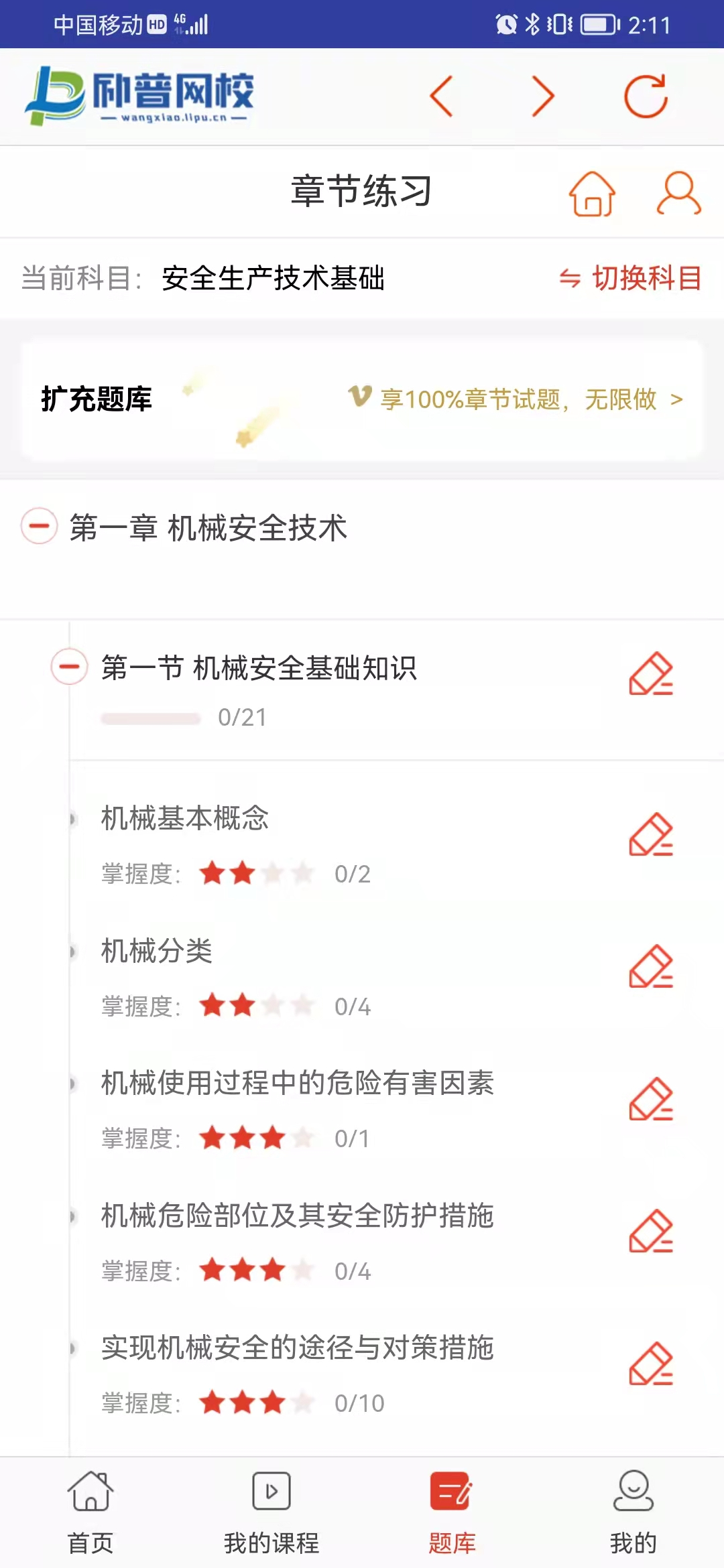The width and height of the screenshot is (724, 1568).
Task: Refresh the current page
Action: [646, 96]
